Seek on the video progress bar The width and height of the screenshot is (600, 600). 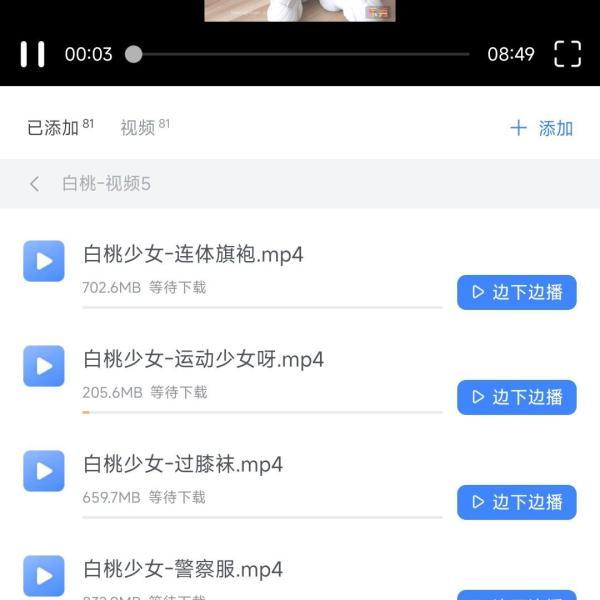tap(300, 54)
